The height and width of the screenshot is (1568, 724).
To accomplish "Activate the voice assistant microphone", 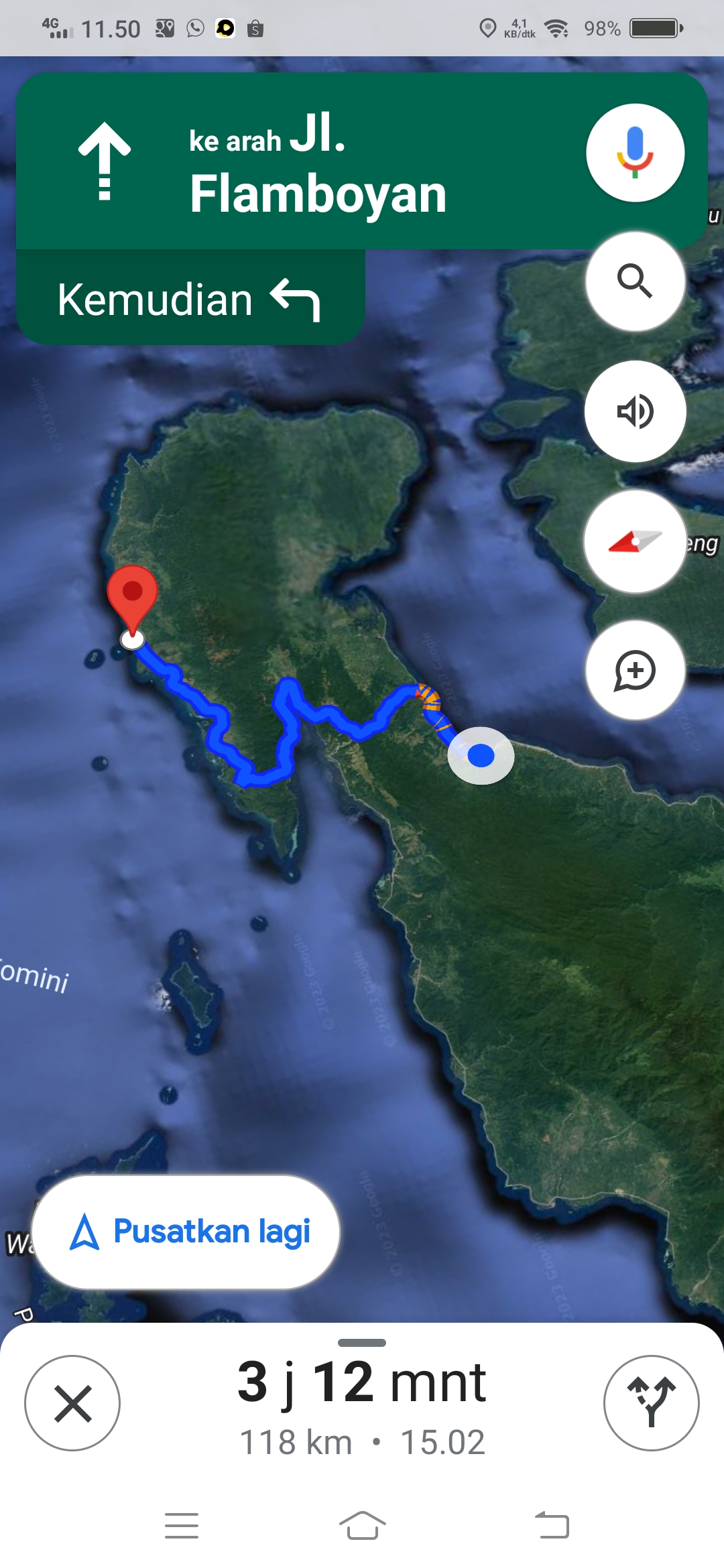I will (635, 153).
